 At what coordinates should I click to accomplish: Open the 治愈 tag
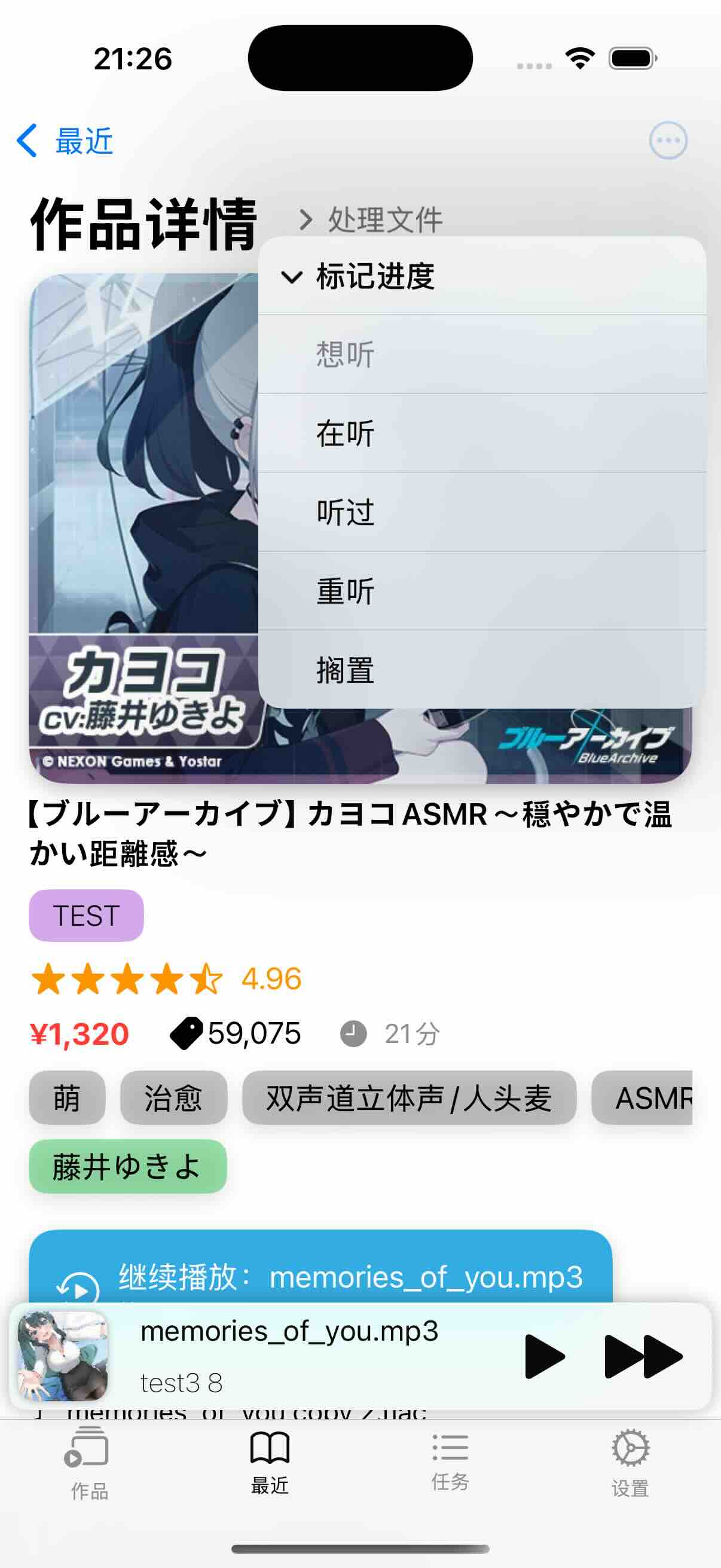(x=173, y=1097)
